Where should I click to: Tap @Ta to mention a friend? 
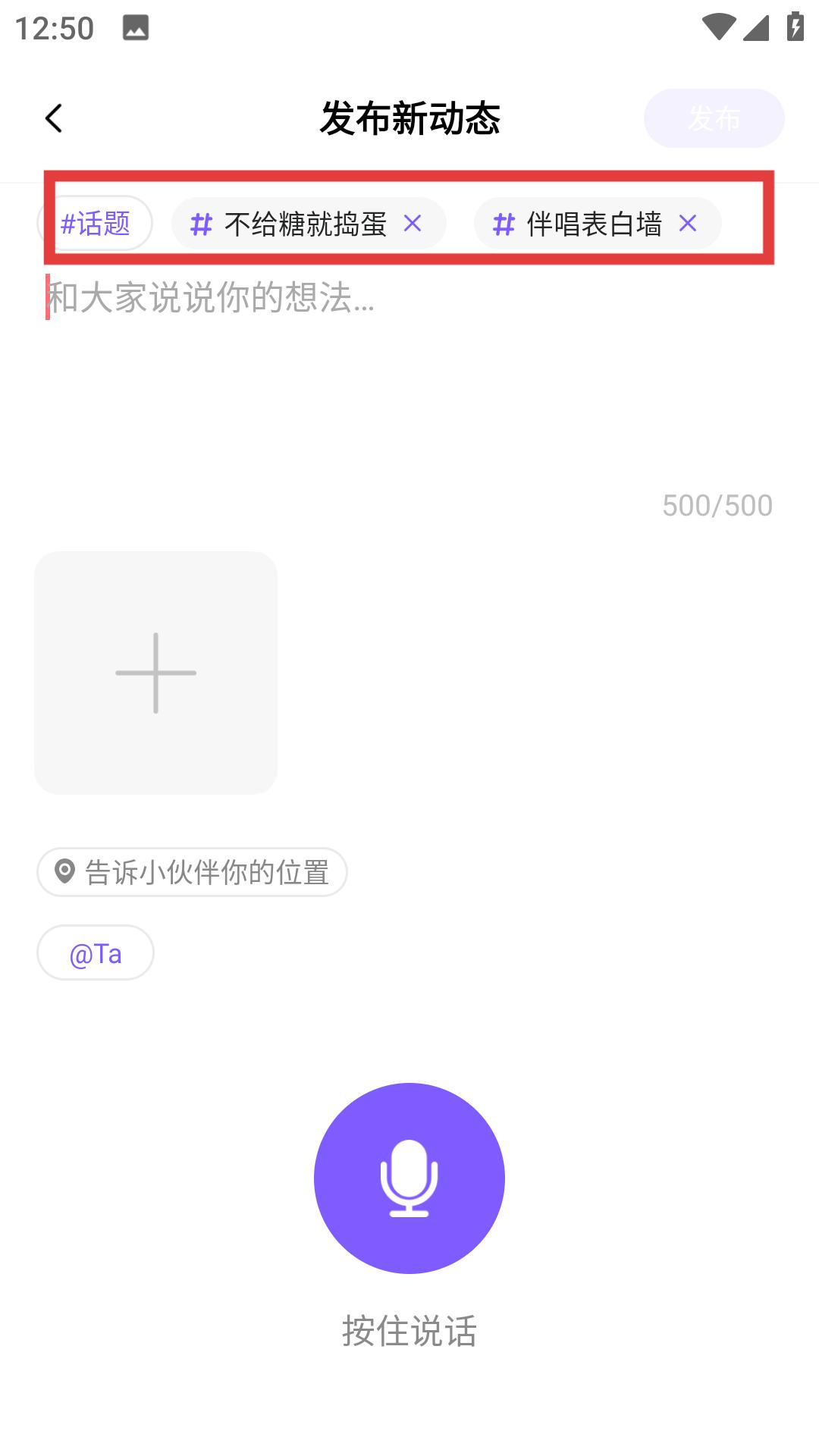click(95, 952)
